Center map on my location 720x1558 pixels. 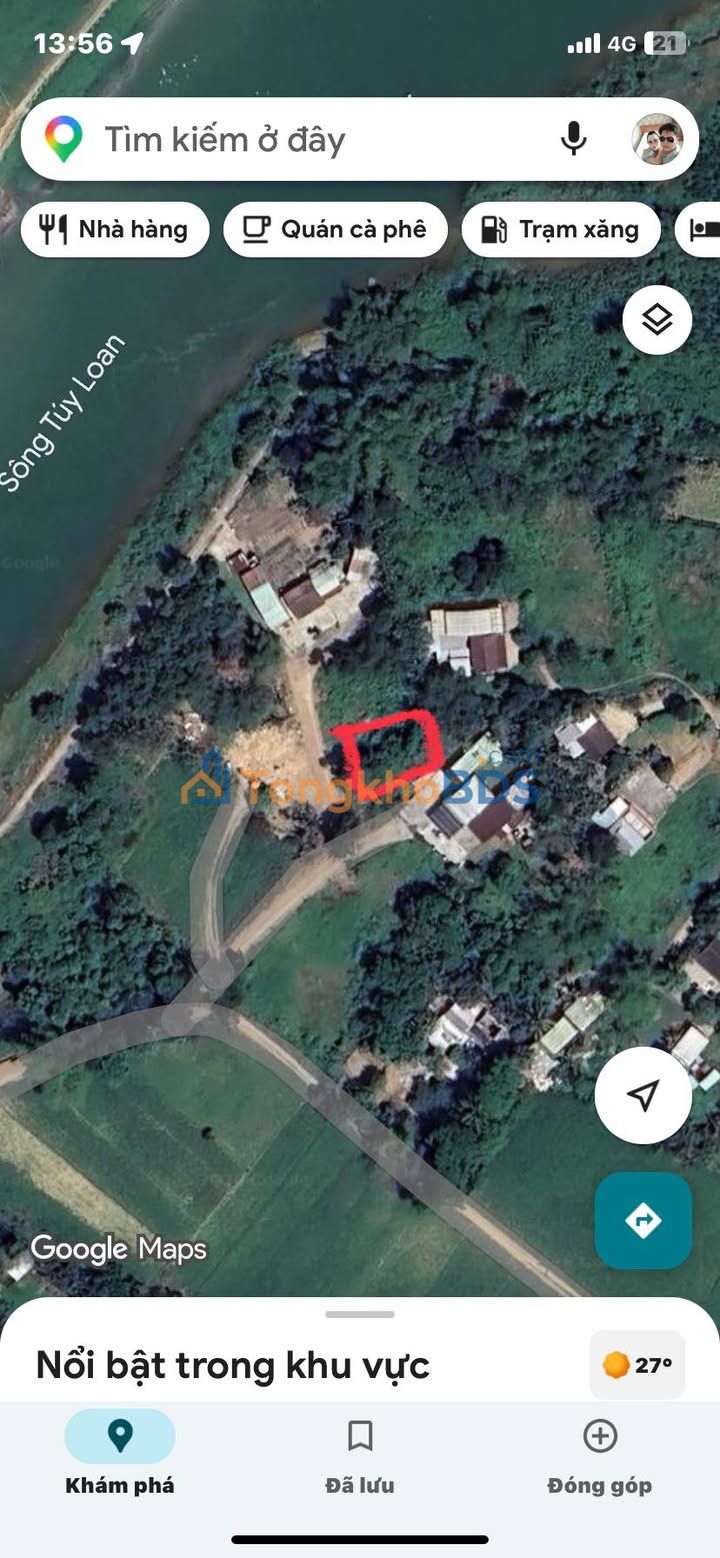point(643,1095)
